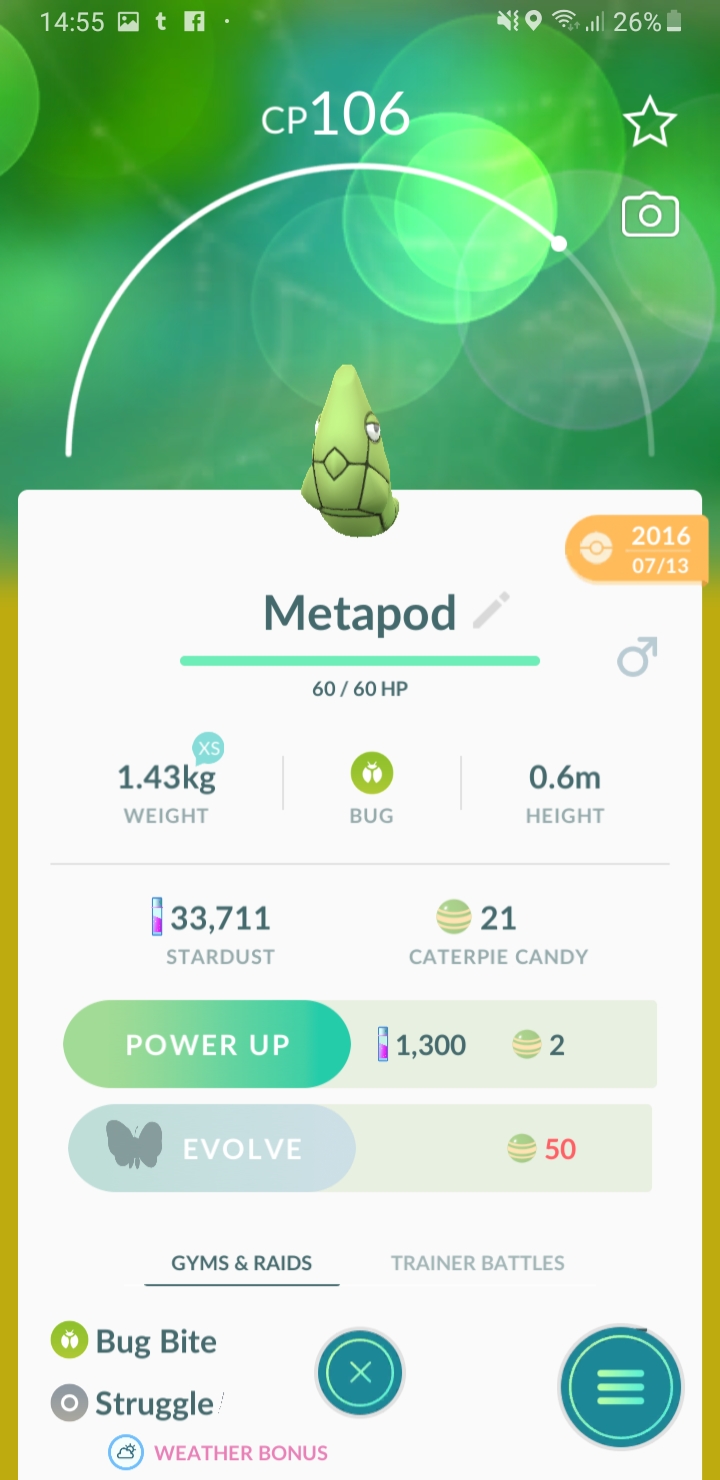720x1480 pixels.
Task: Tap the Evolve button
Action: (212, 1149)
